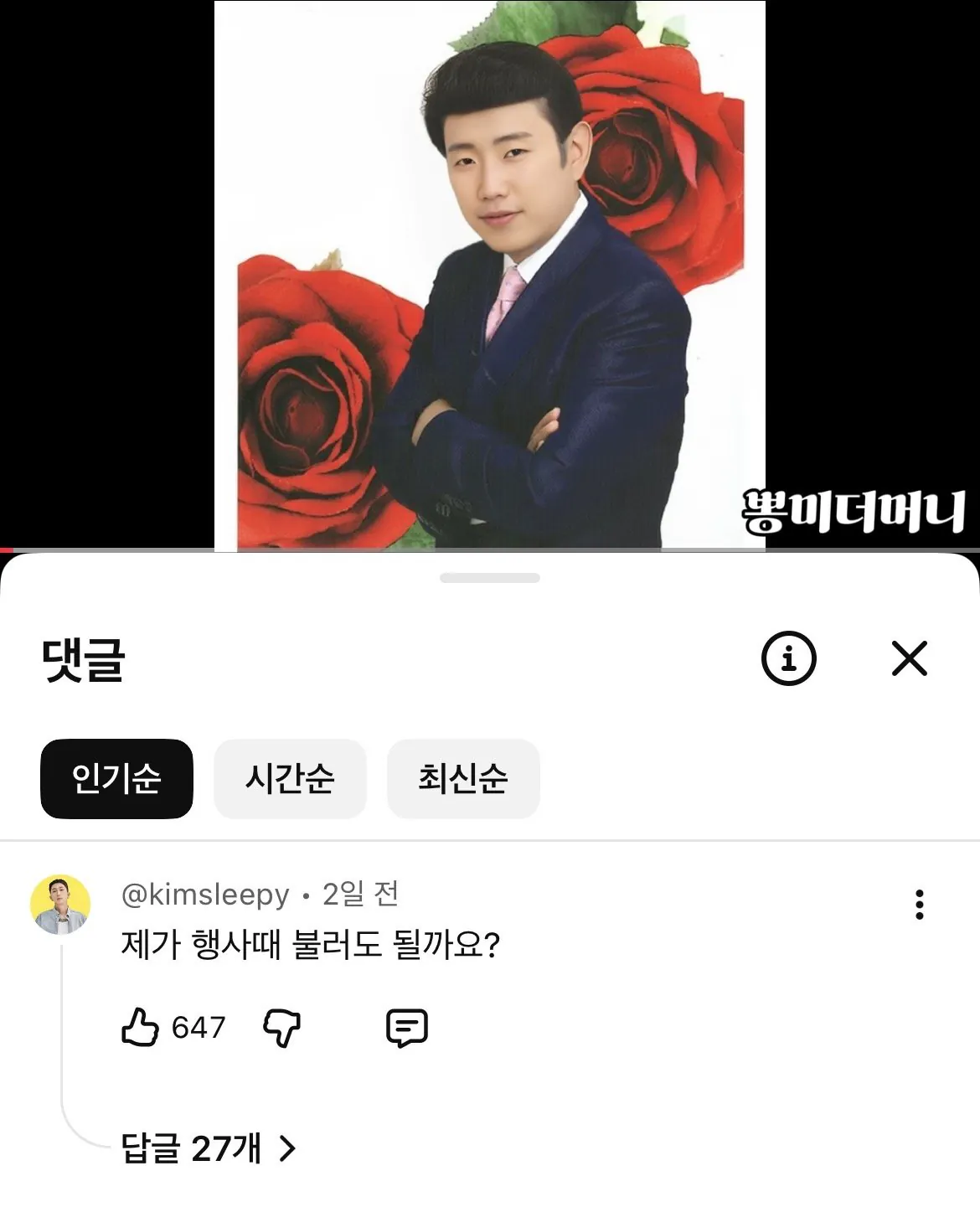This screenshot has width=980, height=1207.
Task: Reply to the @kimsleepy comment
Action: click(407, 1027)
